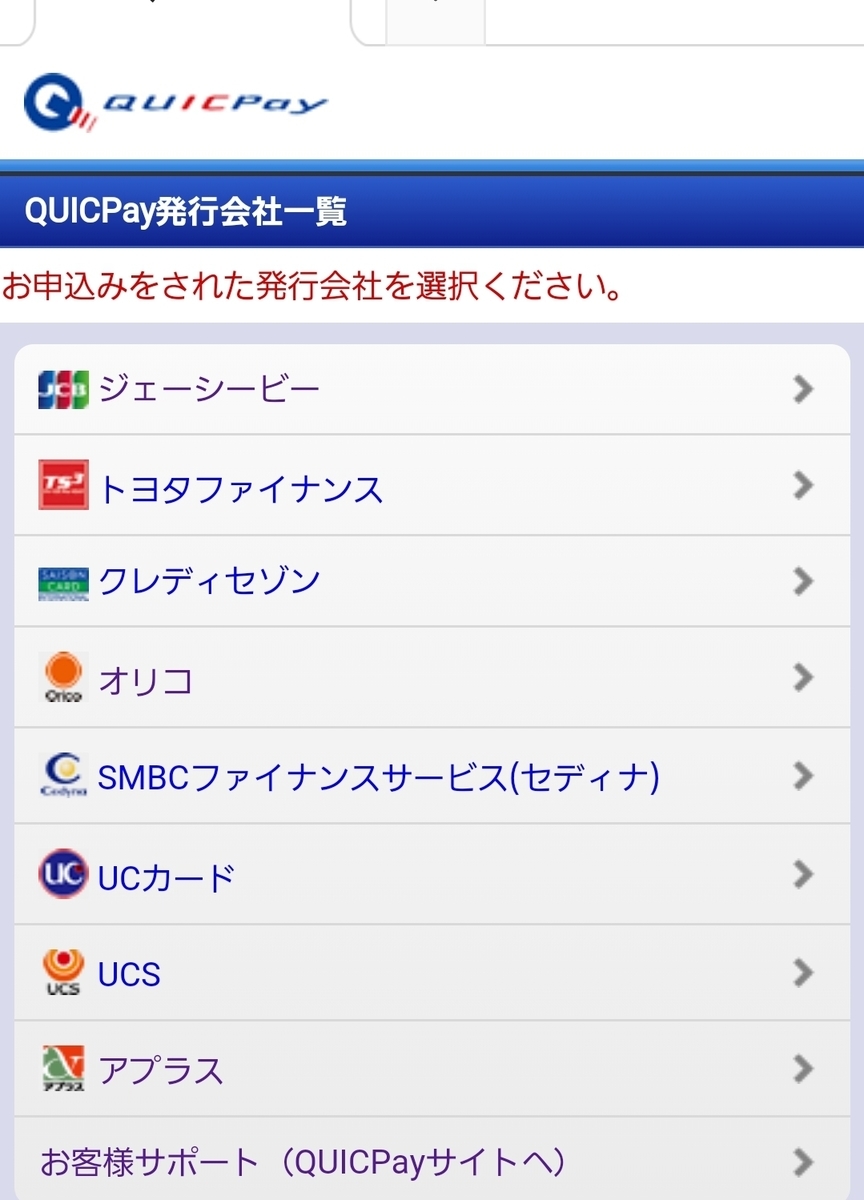Click the QUICPay logo at the top
Screen dimensions: 864x1200
[x=175, y=100]
